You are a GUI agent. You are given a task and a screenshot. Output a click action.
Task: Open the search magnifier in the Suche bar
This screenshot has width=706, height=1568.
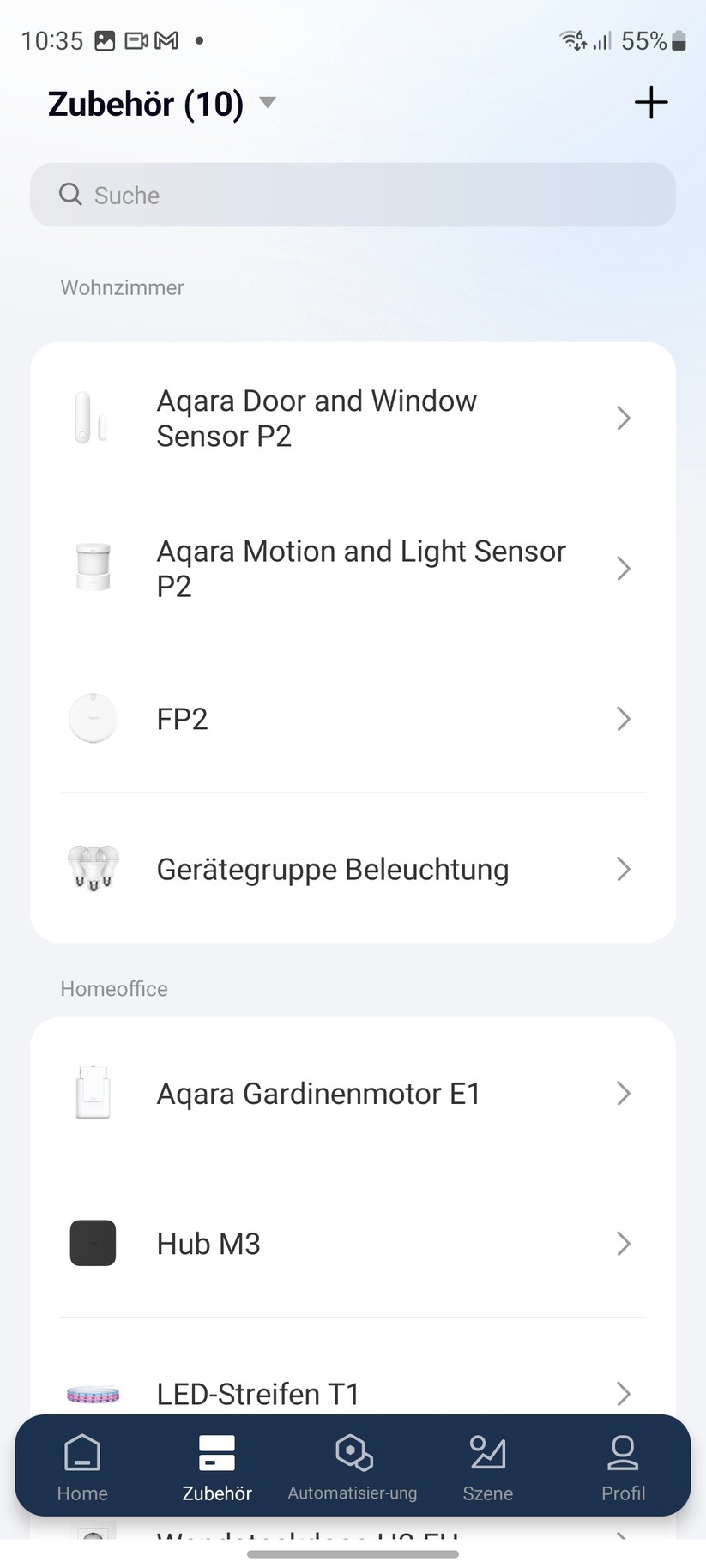coord(69,195)
